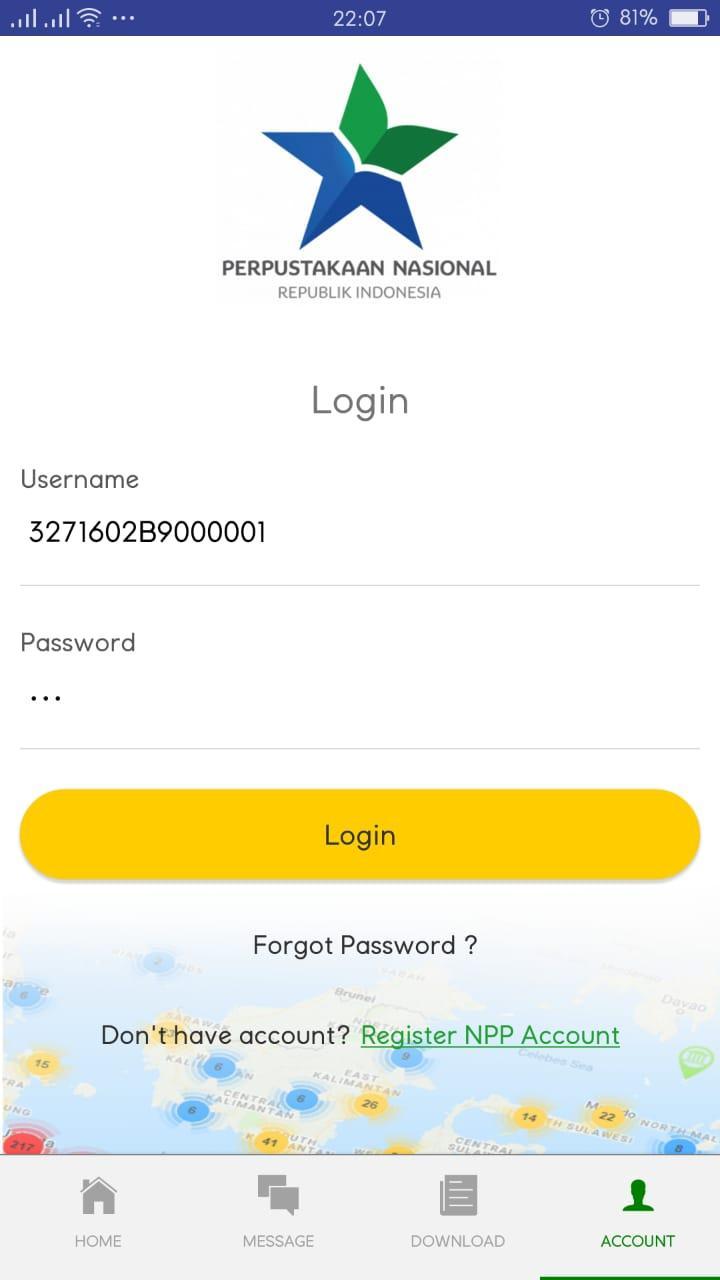Tap the Username input field
This screenshot has width=720, height=1280.
[x=360, y=533]
